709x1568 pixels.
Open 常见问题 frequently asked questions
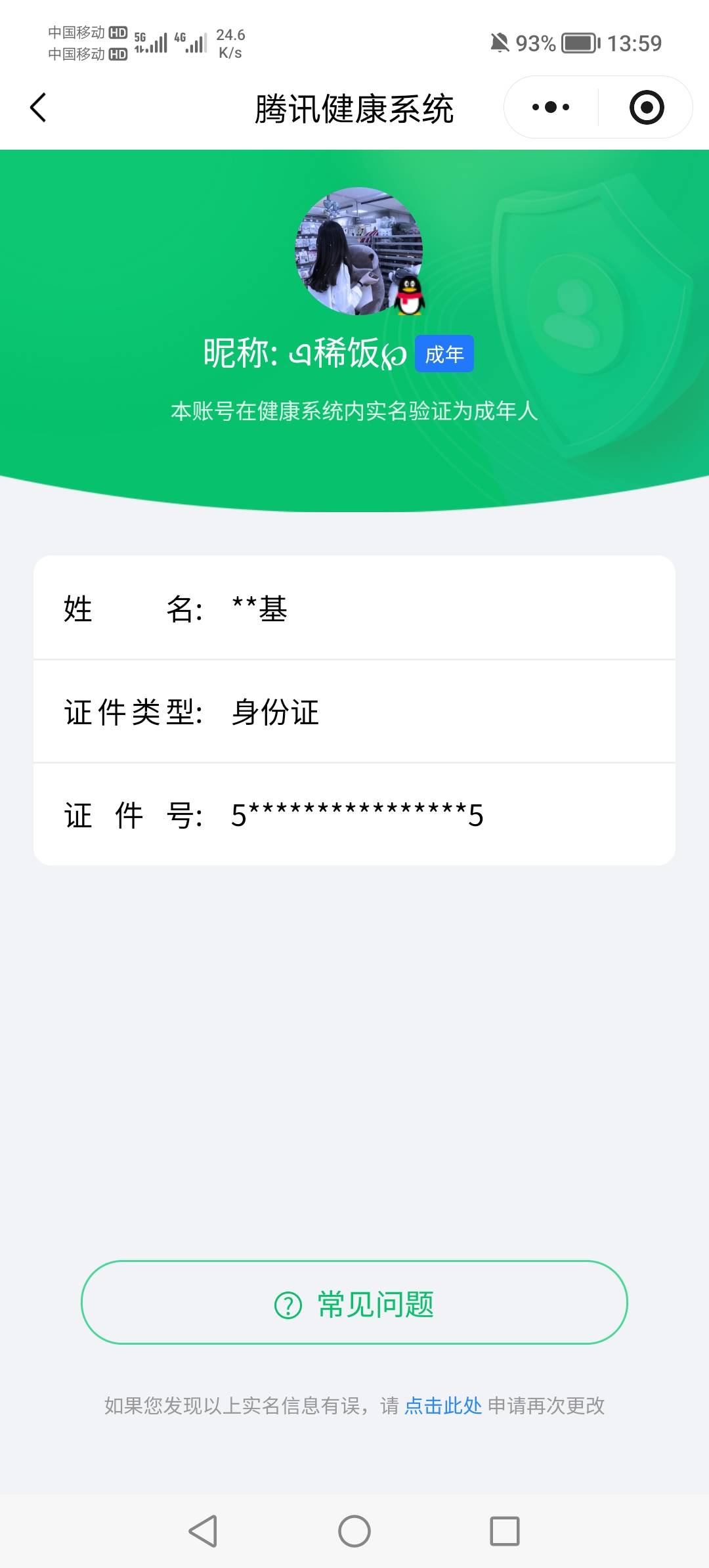(354, 1304)
